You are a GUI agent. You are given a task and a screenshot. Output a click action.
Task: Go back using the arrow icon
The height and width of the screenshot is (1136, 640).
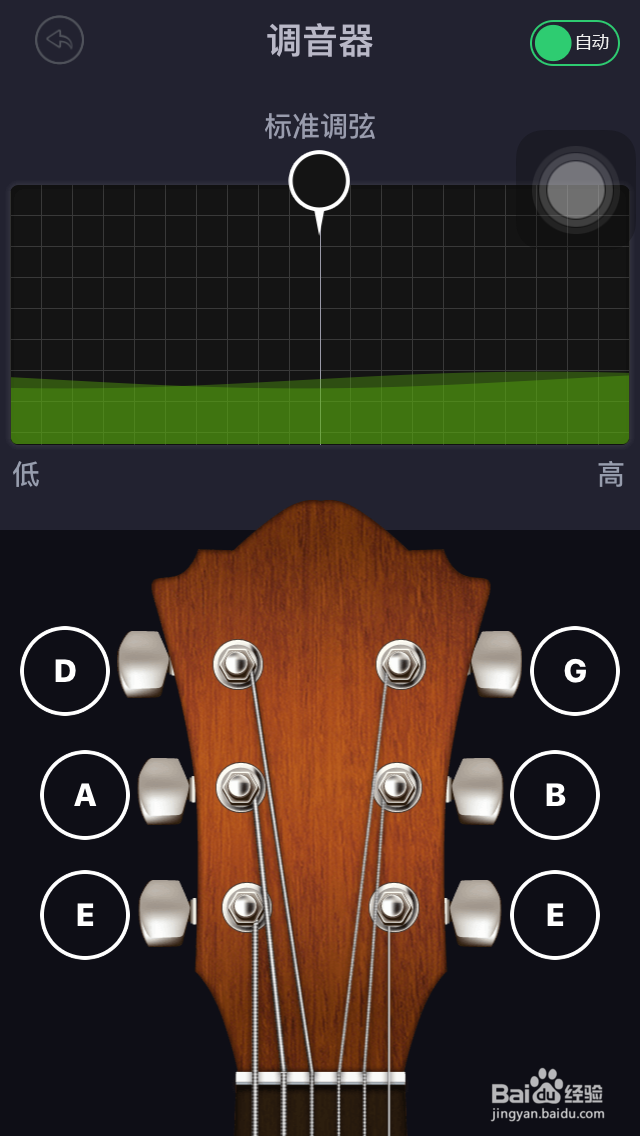[60, 41]
